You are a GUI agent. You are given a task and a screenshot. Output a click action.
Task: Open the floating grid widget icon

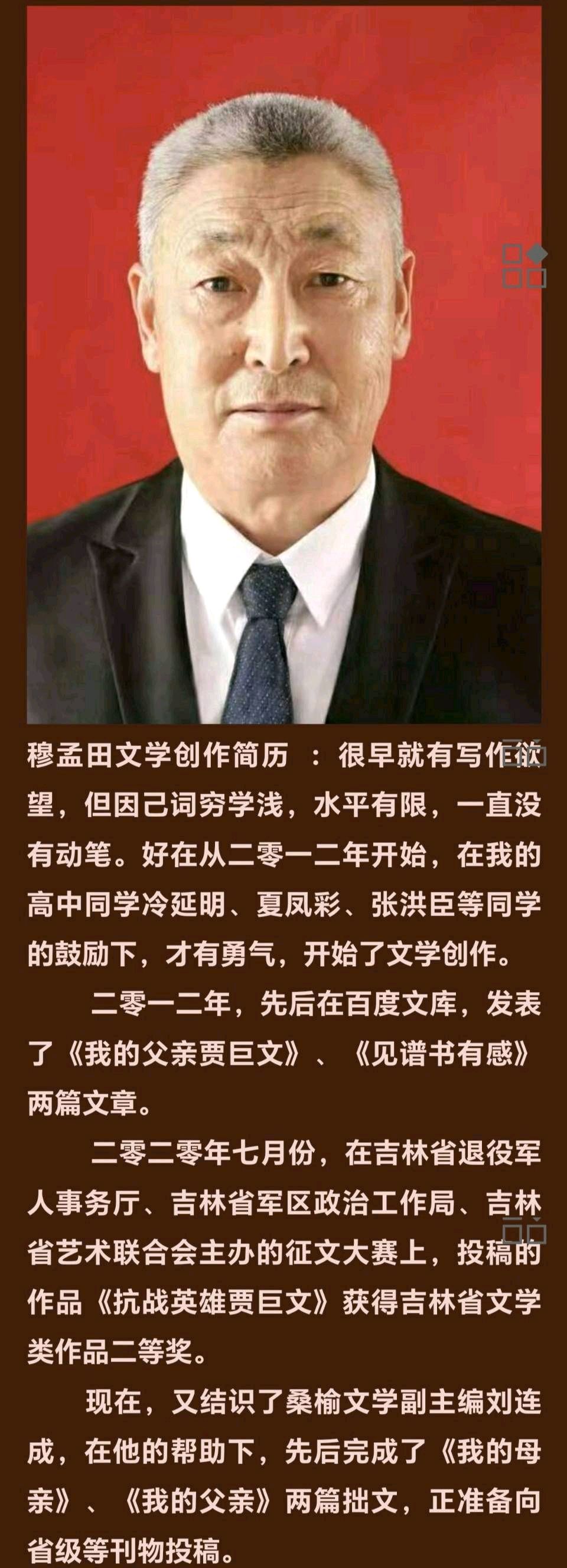tap(524, 266)
